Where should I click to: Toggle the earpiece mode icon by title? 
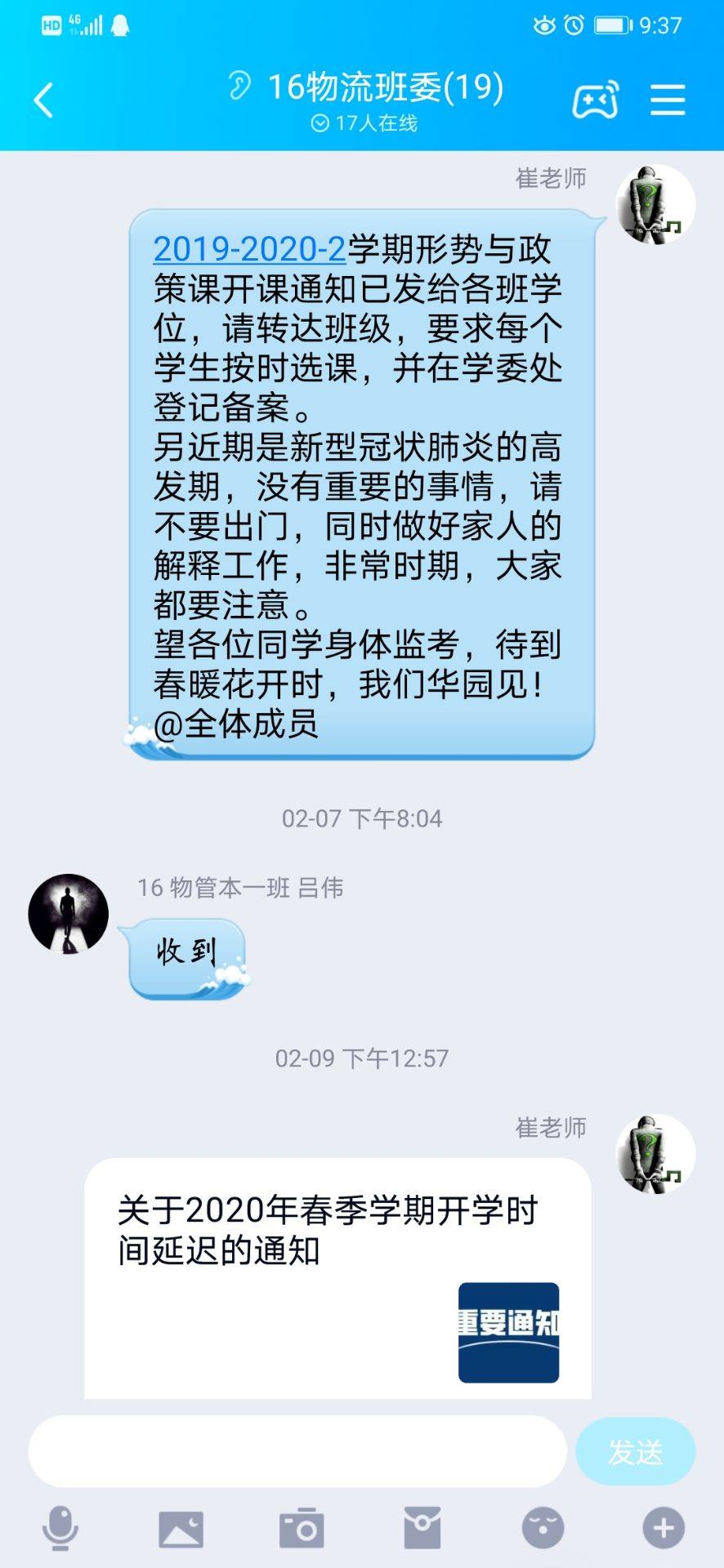[x=239, y=86]
